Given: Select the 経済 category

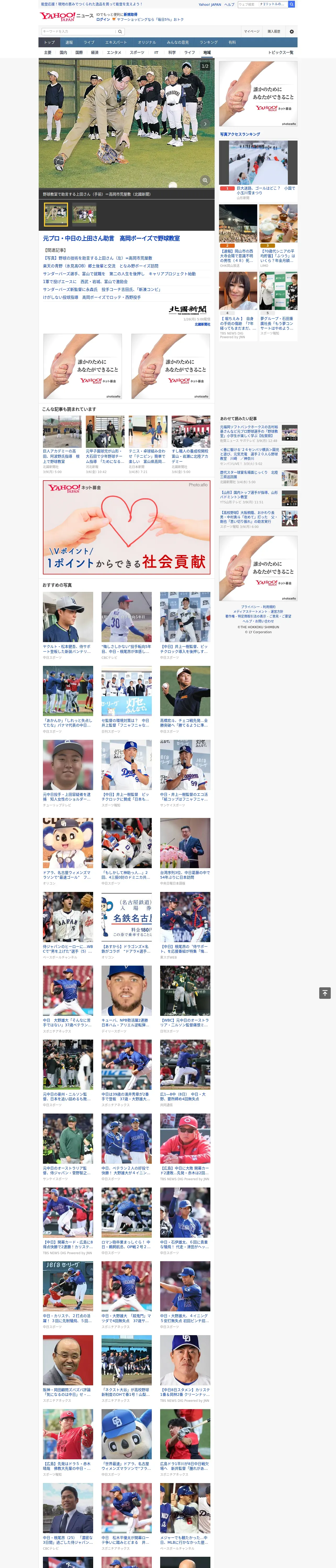Looking at the screenshot, I should pos(94,52).
